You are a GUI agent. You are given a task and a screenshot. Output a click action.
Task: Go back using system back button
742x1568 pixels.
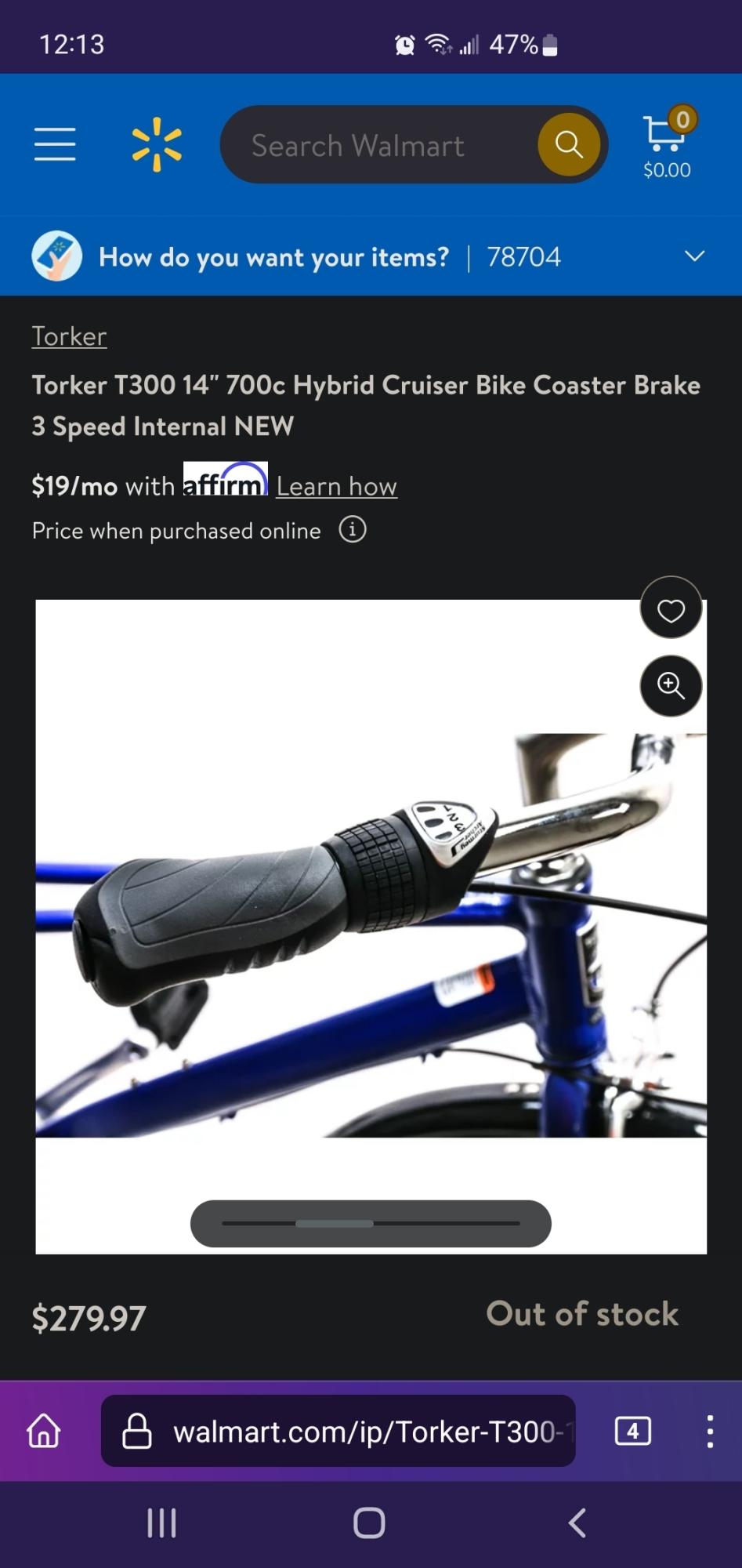pos(577,1523)
